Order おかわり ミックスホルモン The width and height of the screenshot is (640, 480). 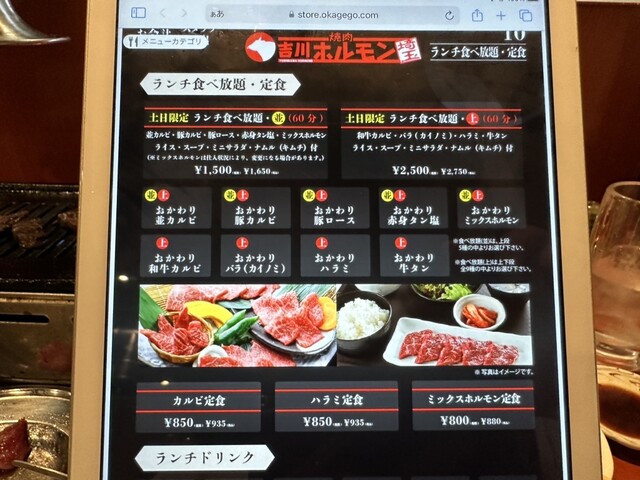click(491, 210)
